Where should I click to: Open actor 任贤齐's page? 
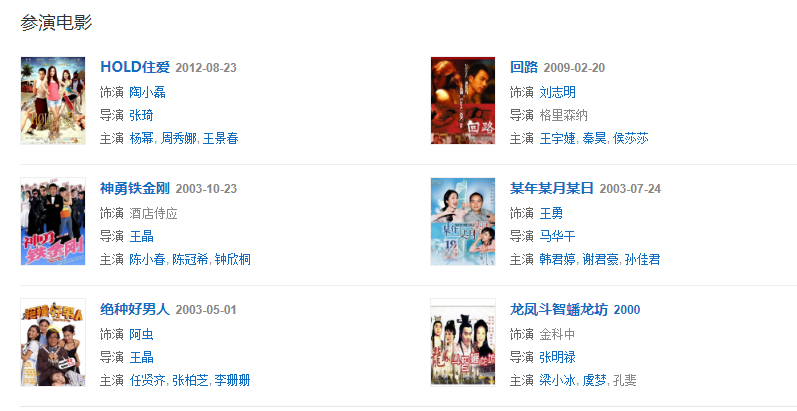pyautogui.click(x=147, y=380)
